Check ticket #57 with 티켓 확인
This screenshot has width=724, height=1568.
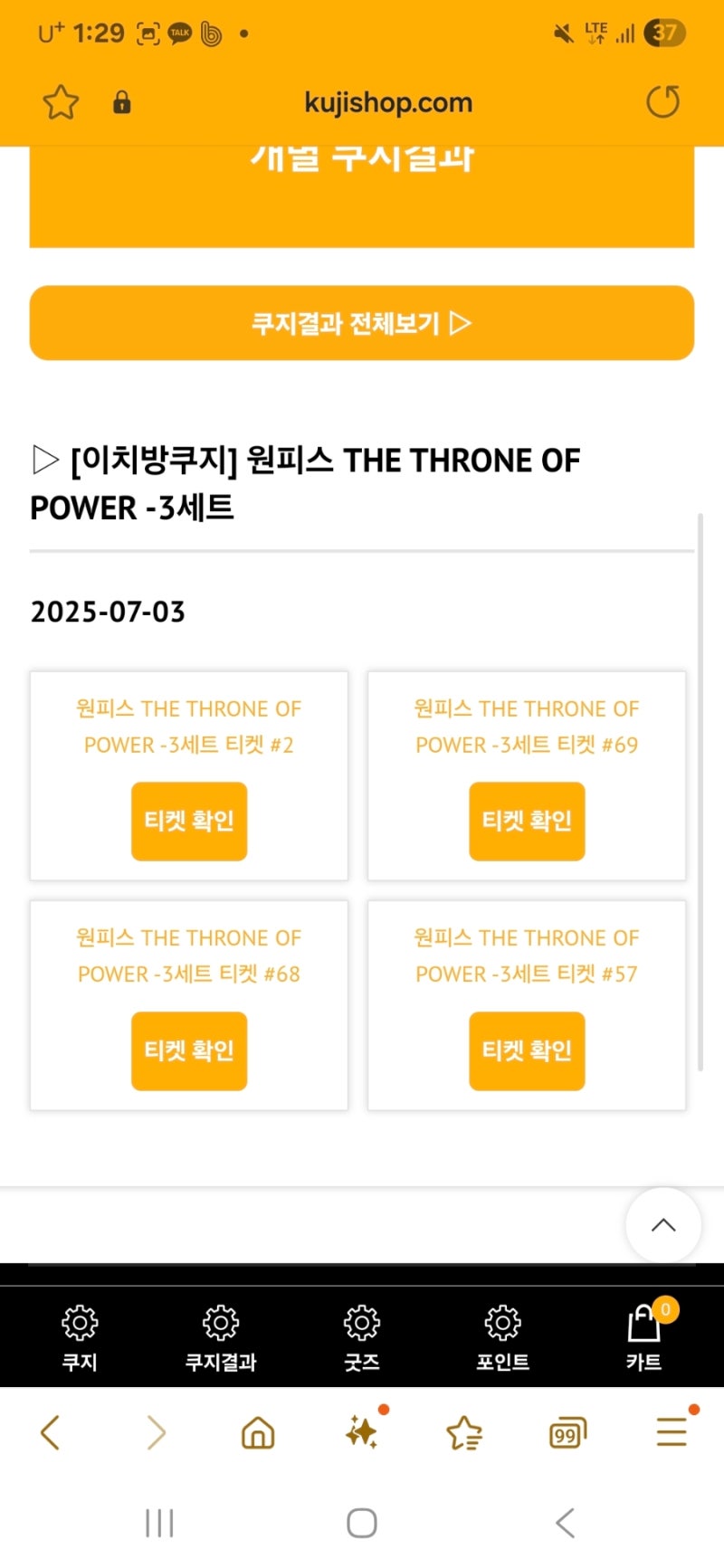coord(527,1050)
